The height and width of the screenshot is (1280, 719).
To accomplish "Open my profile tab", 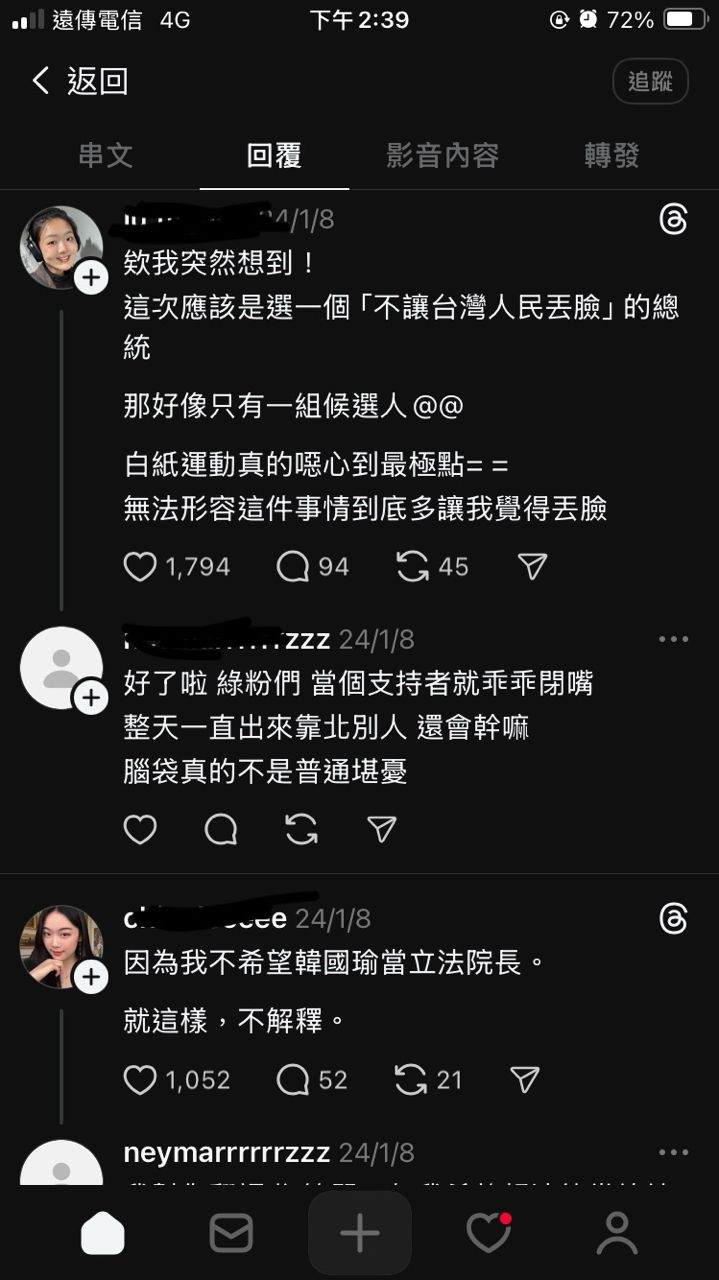I will tap(617, 1233).
